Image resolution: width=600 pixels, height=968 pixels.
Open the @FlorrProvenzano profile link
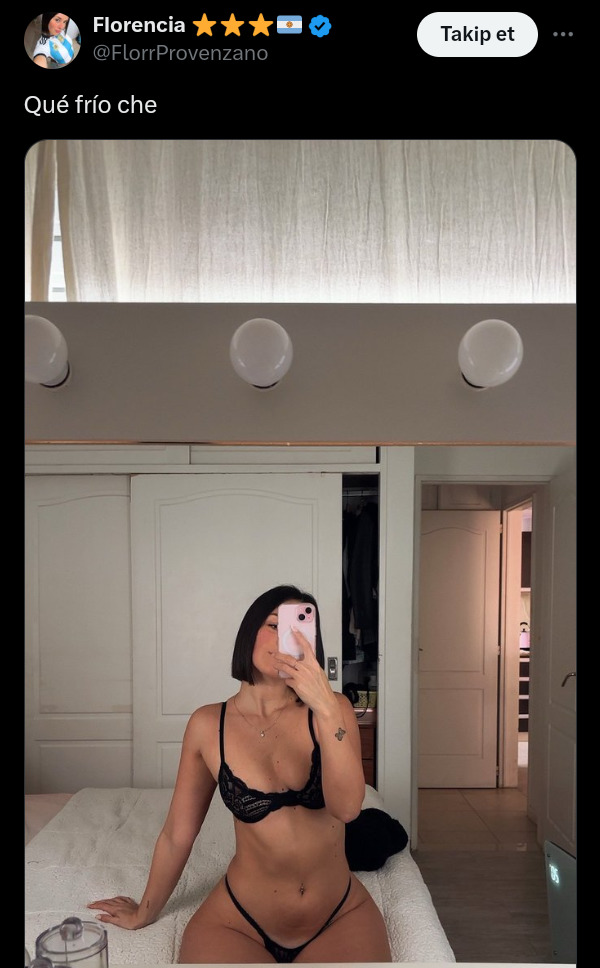[180, 53]
